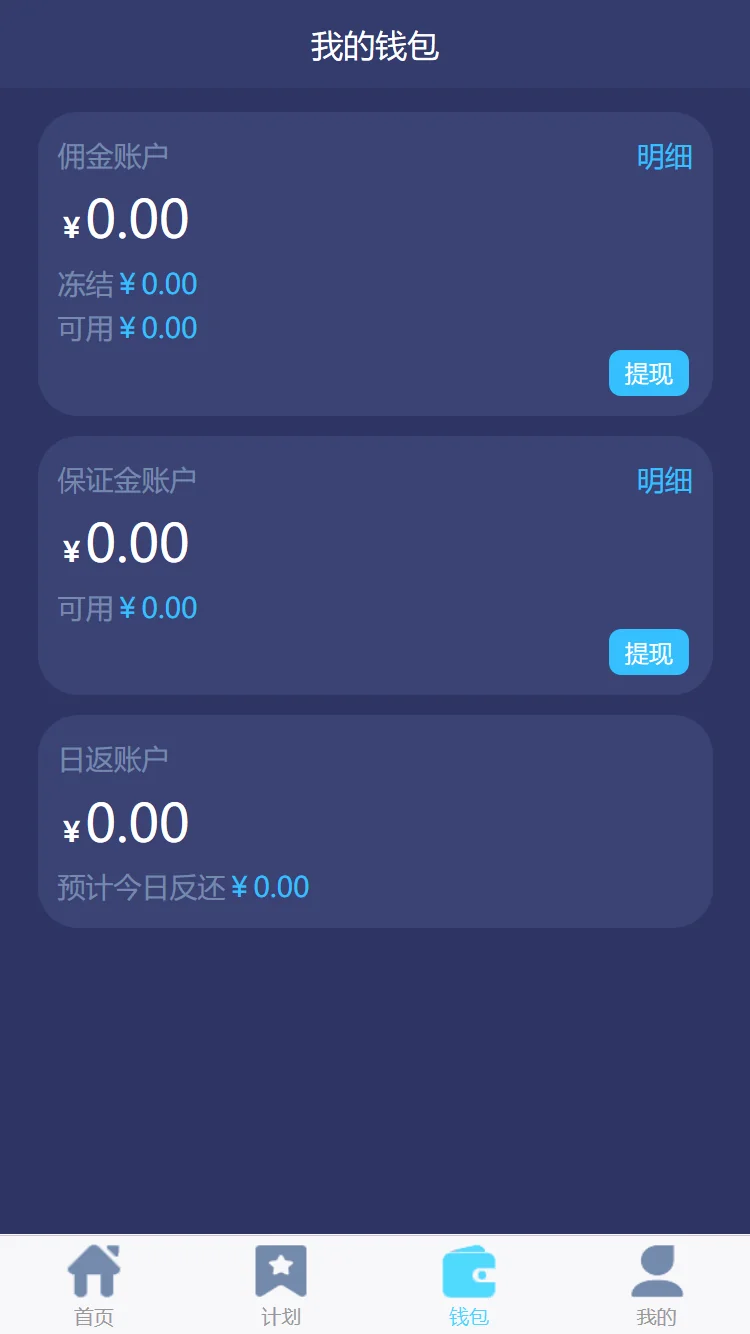Image resolution: width=750 pixels, height=1334 pixels.
Task: Open 明细 details for the 保证金账户 deposit account
Action: pyautogui.click(x=663, y=481)
